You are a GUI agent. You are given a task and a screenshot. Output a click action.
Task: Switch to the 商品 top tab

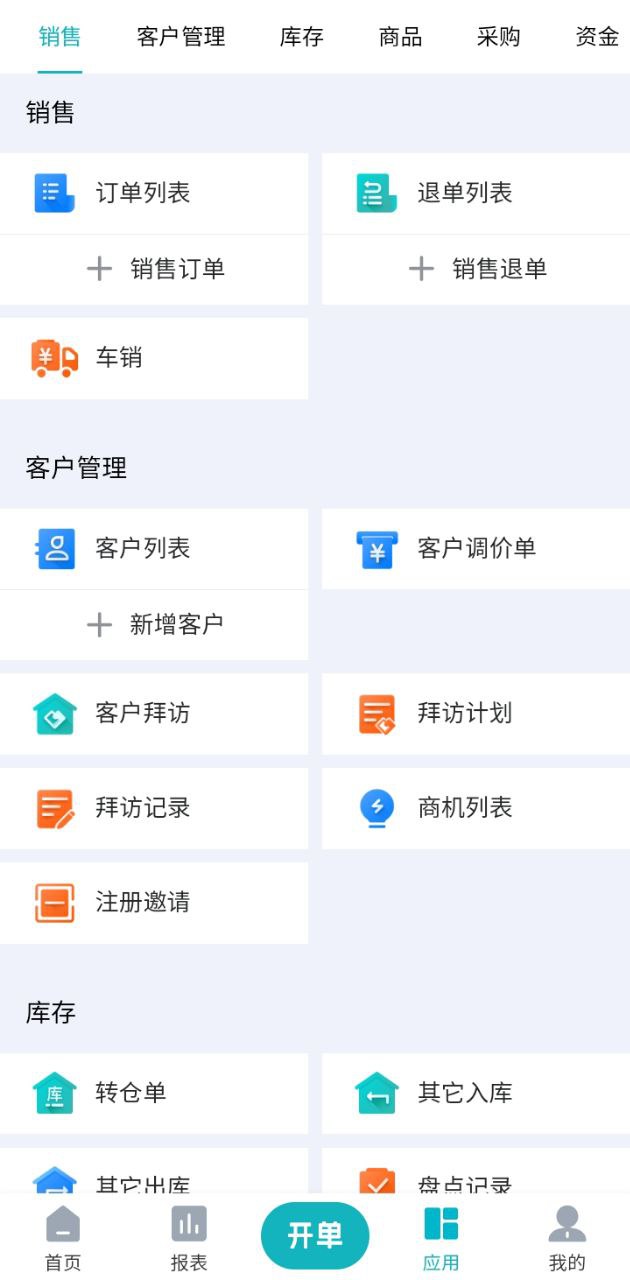(x=400, y=38)
